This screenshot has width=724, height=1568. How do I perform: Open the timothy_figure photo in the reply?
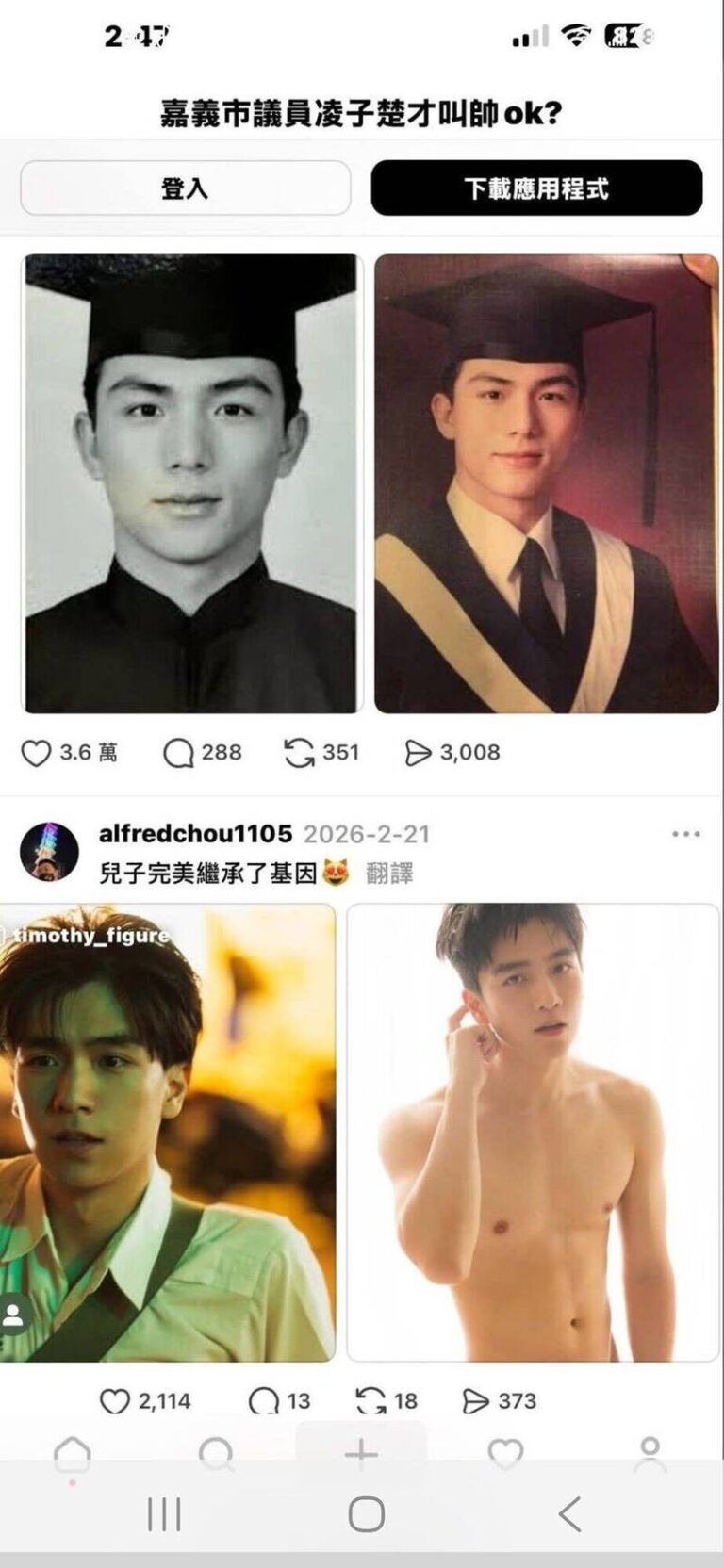click(x=167, y=1133)
